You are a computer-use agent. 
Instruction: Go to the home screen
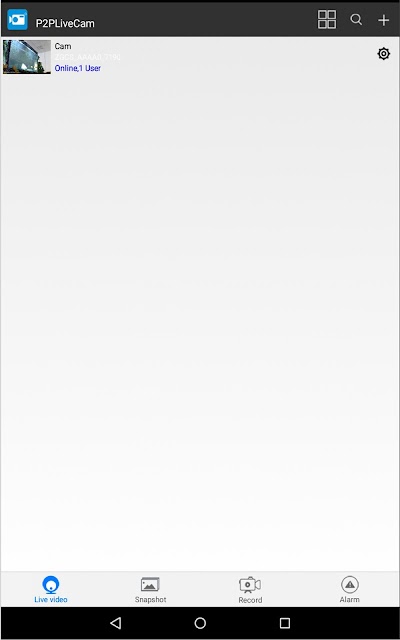[200, 622]
